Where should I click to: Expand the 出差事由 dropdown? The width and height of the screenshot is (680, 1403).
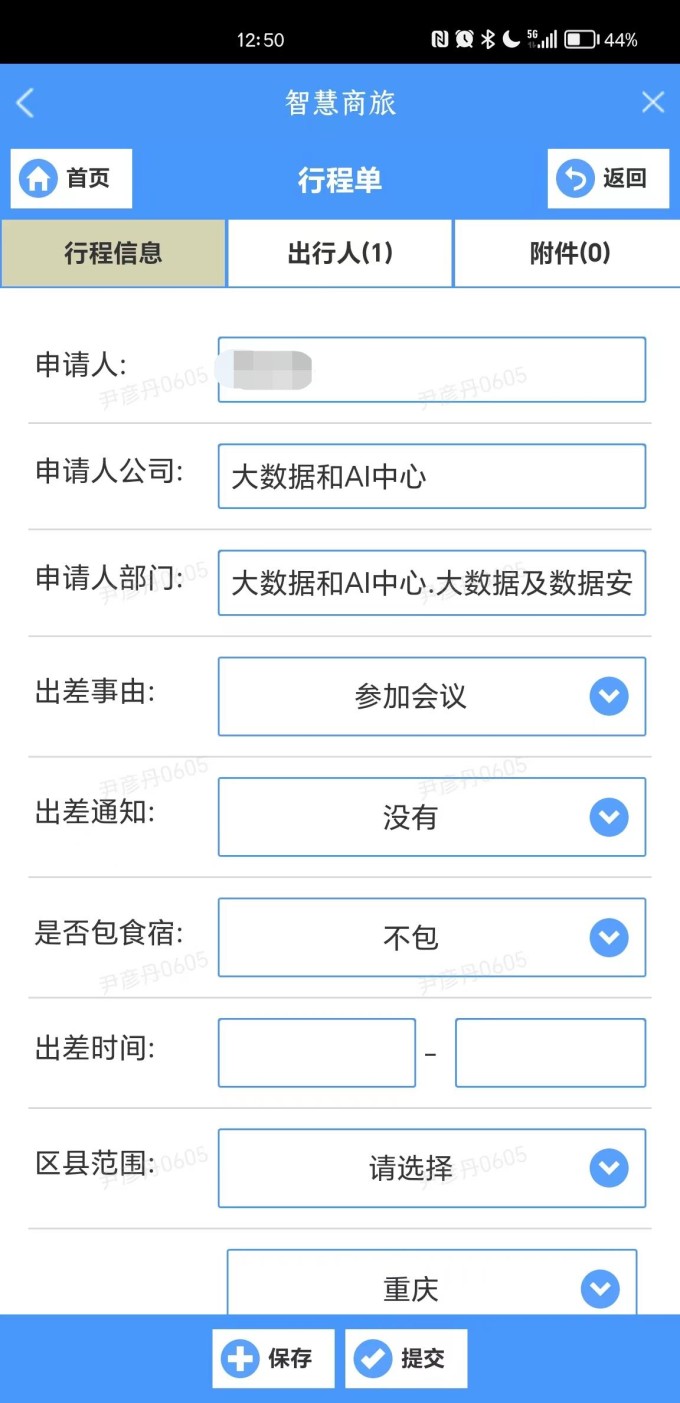pyautogui.click(x=431, y=696)
